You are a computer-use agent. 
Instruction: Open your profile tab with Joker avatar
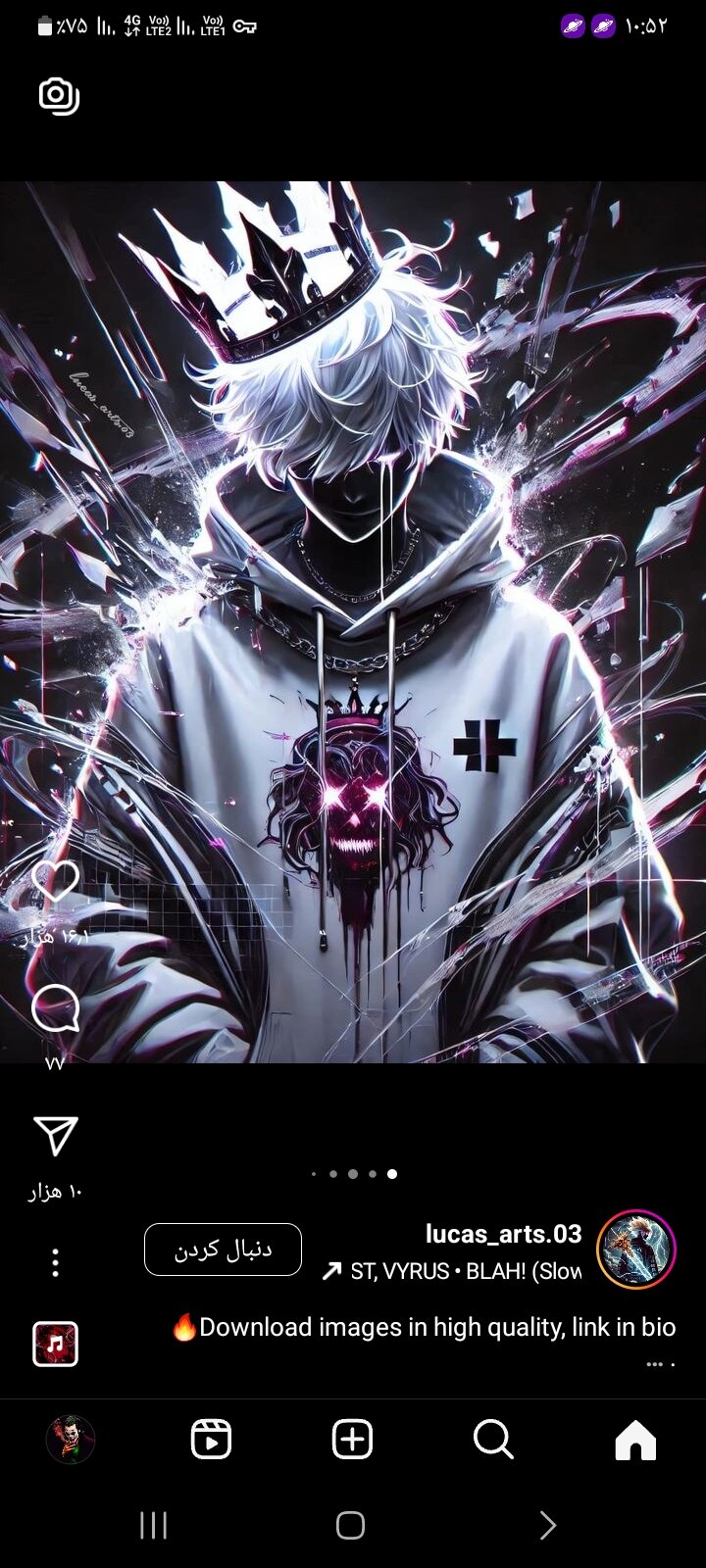coord(71,1440)
